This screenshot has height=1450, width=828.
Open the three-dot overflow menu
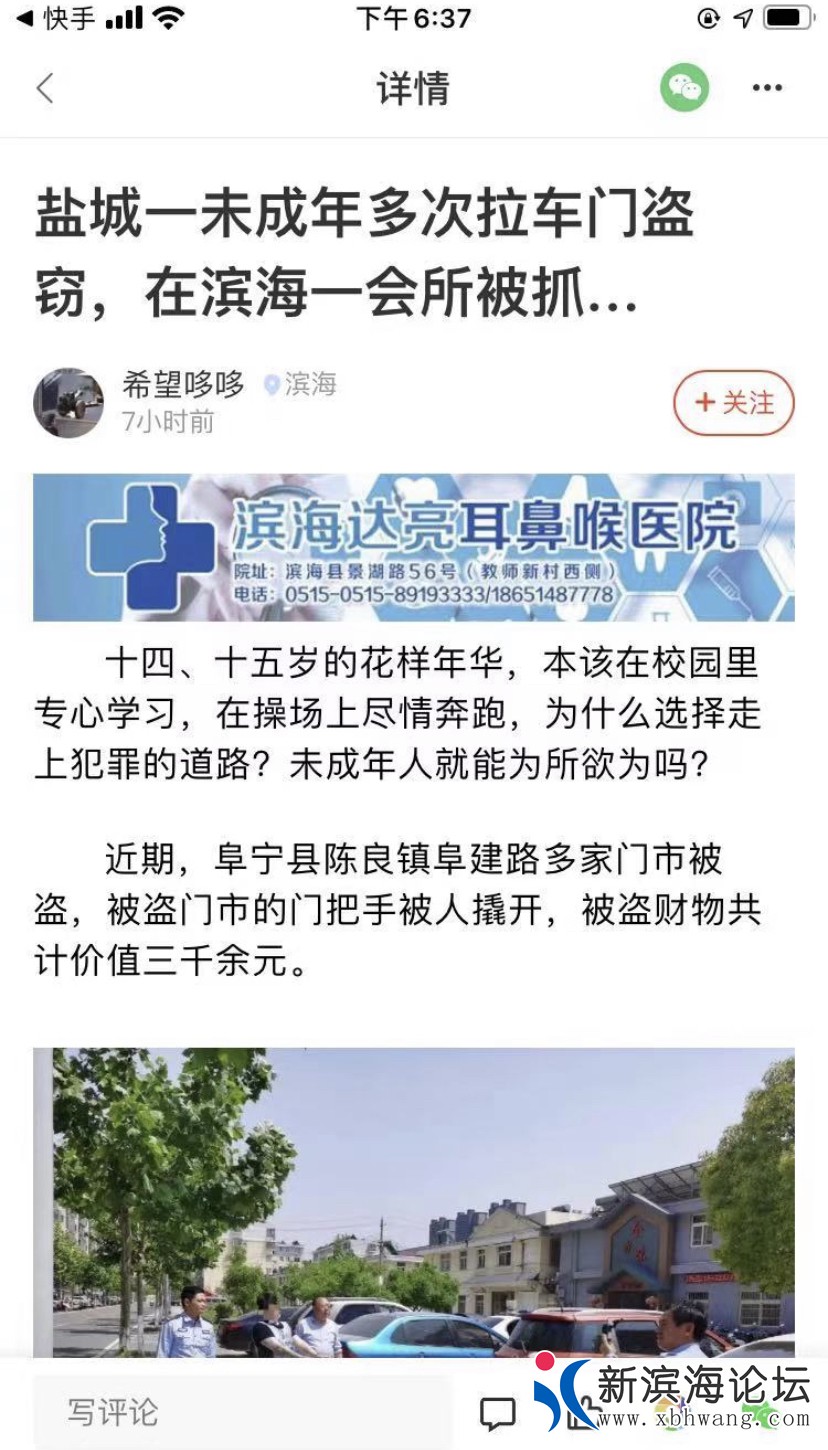[x=767, y=88]
